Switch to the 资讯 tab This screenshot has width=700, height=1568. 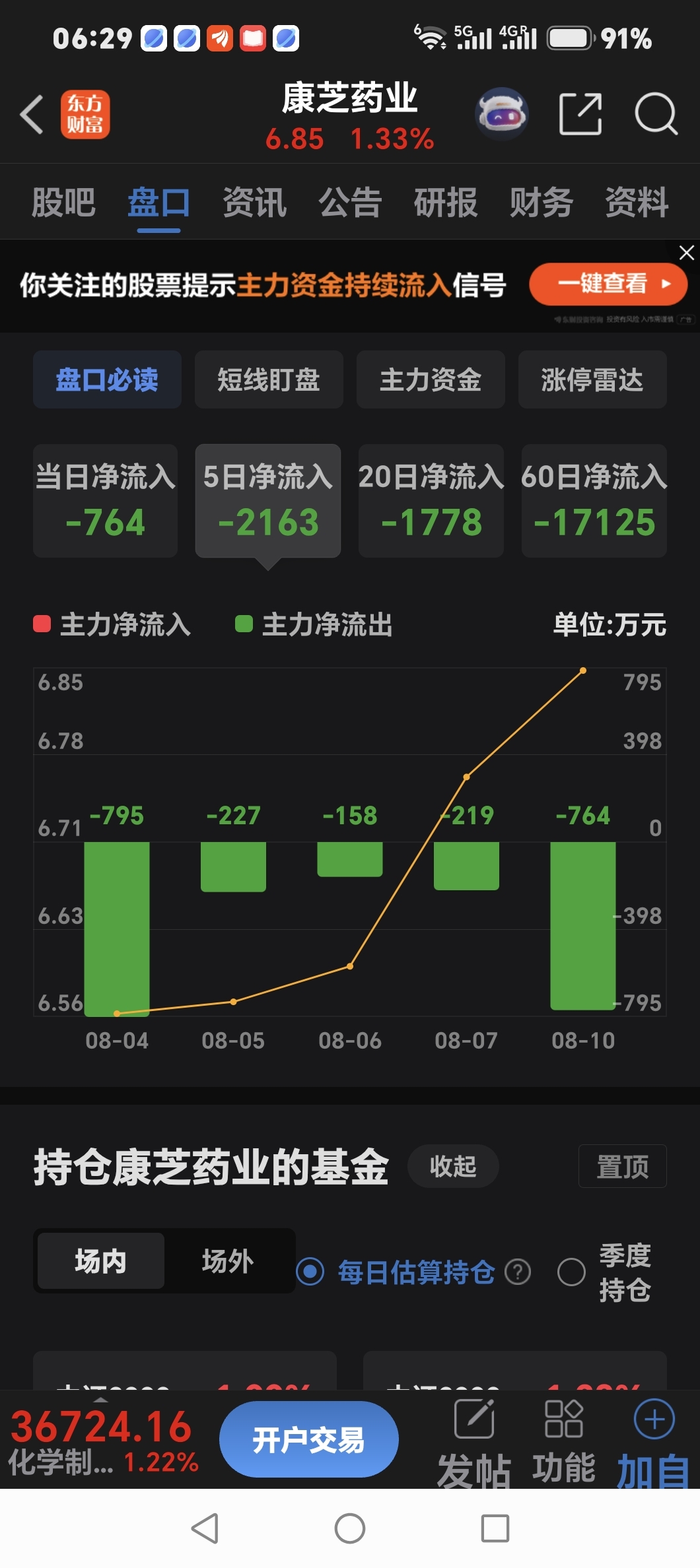(254, 202)
